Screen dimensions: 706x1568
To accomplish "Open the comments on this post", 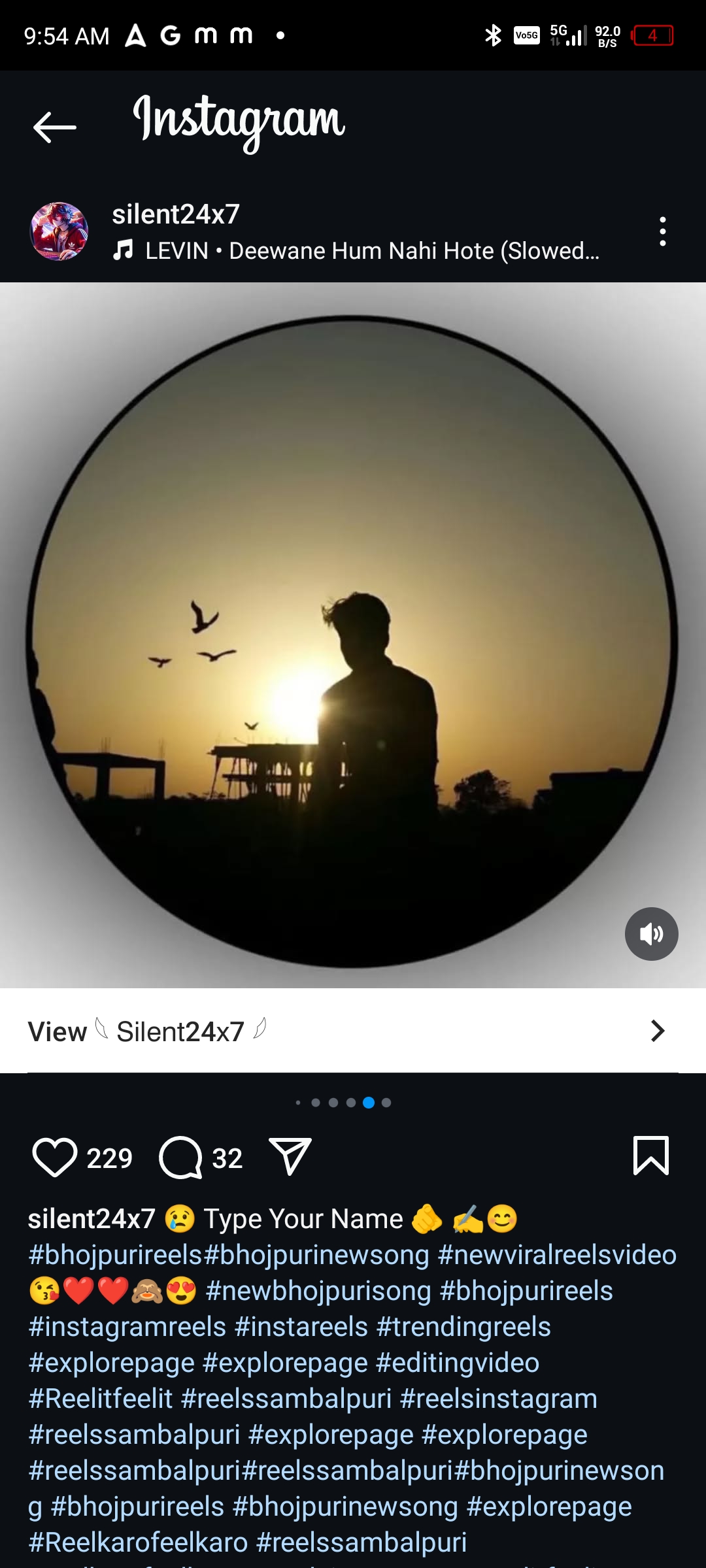I will (181, 1158).
